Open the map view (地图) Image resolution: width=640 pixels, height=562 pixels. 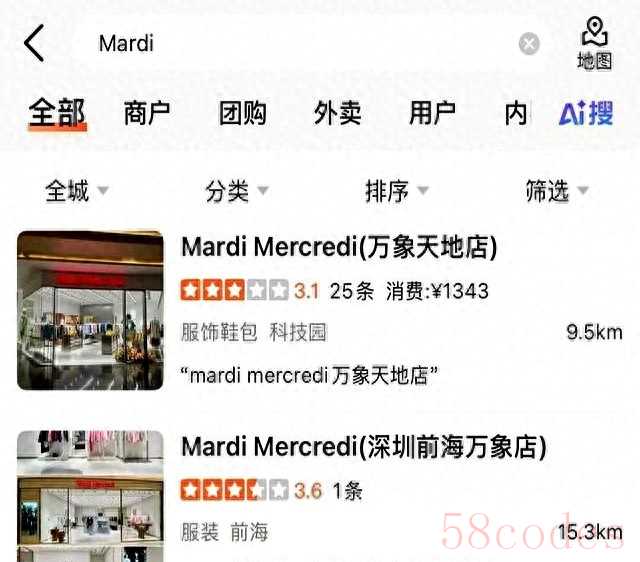click(595, 43)
